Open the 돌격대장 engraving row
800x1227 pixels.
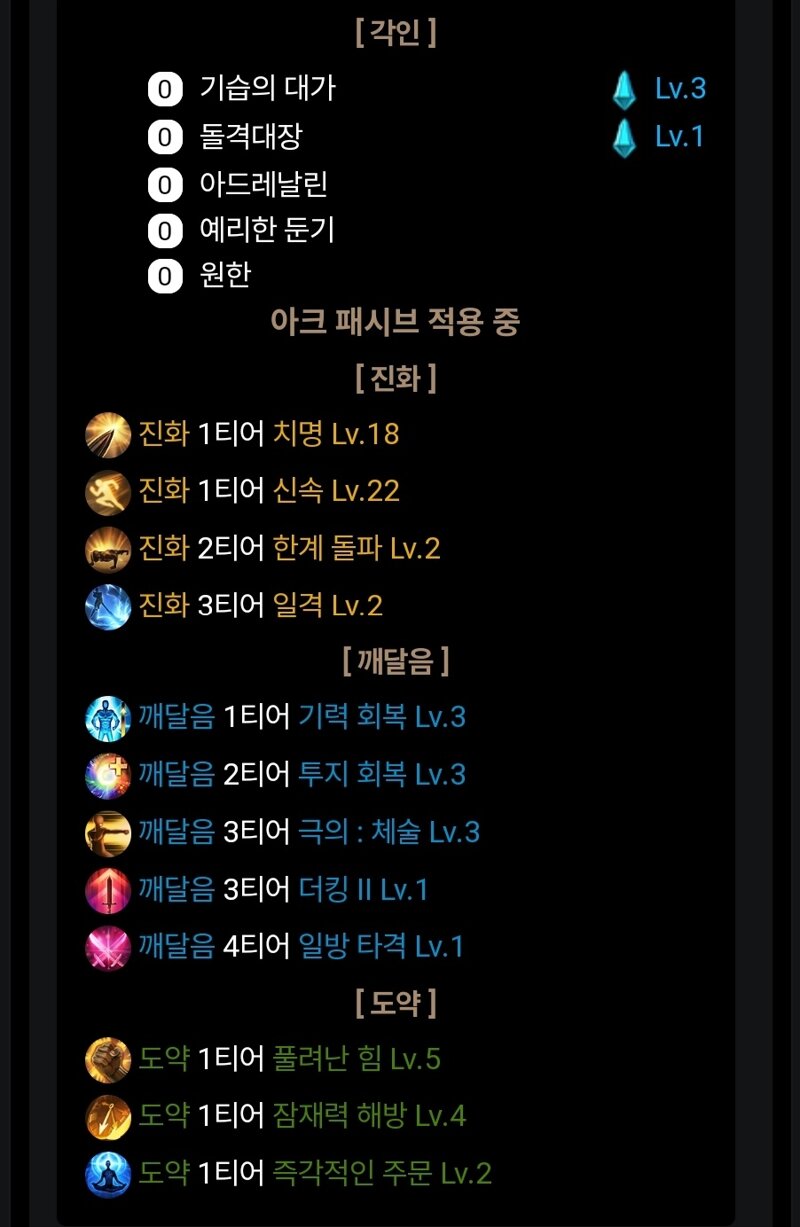tap(250, 136)
